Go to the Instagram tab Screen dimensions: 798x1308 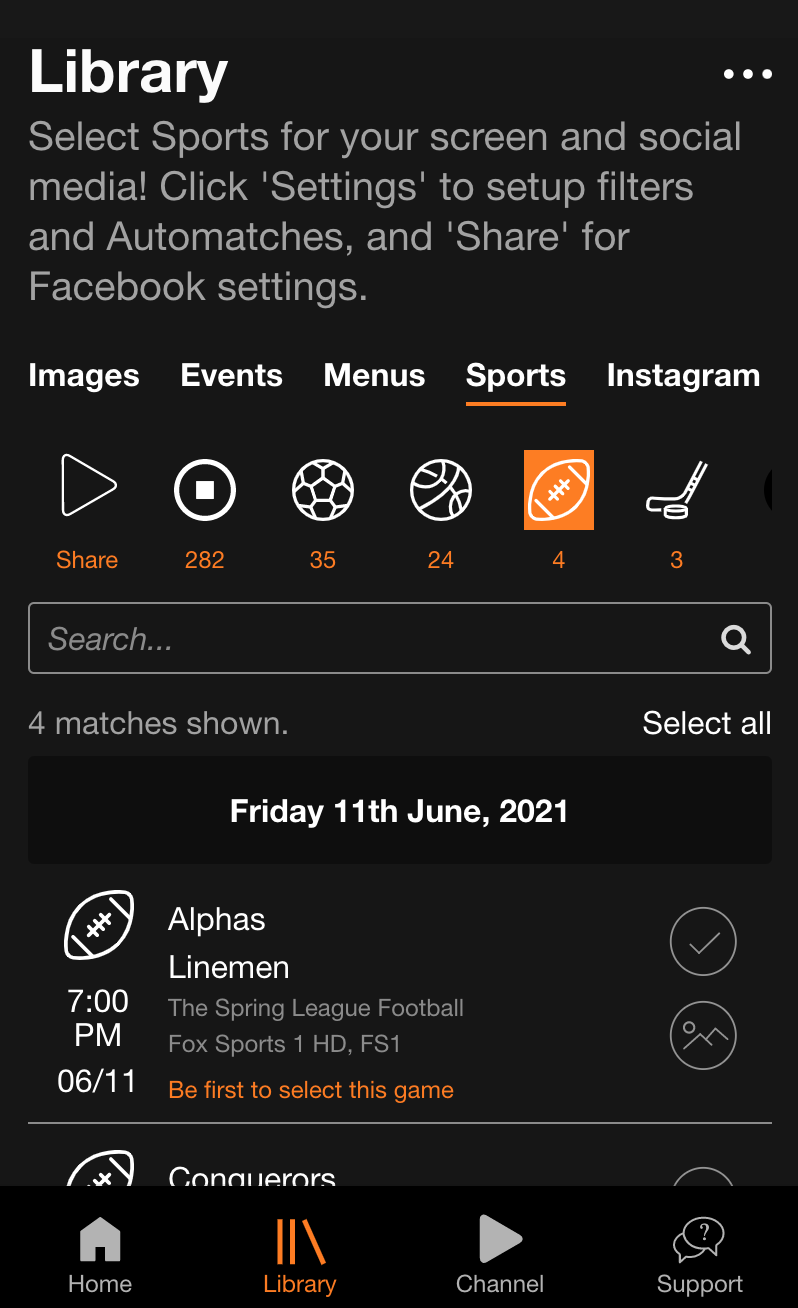tap(683, 376)
